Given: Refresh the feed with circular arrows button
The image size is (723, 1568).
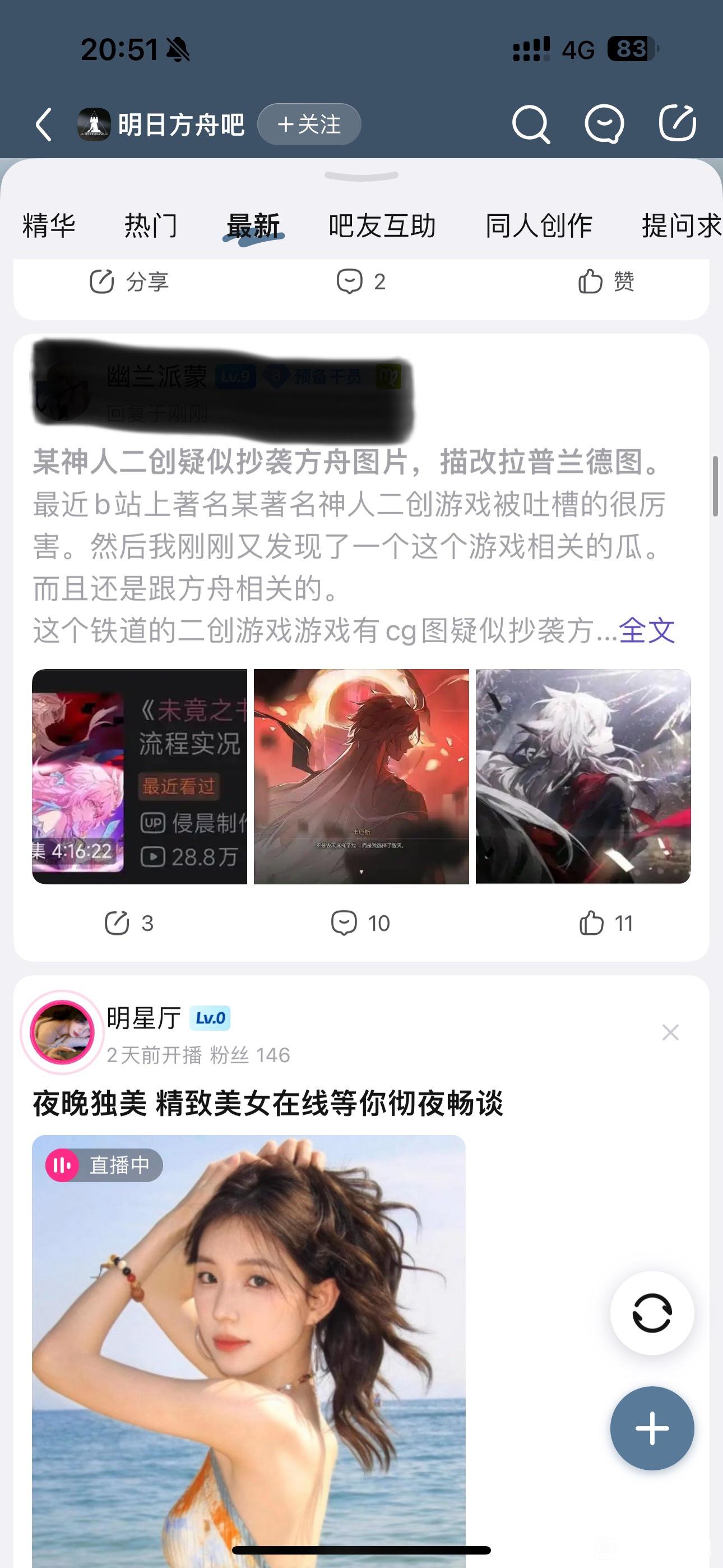Looking at the screenshot, I should tap(652, 1313).
